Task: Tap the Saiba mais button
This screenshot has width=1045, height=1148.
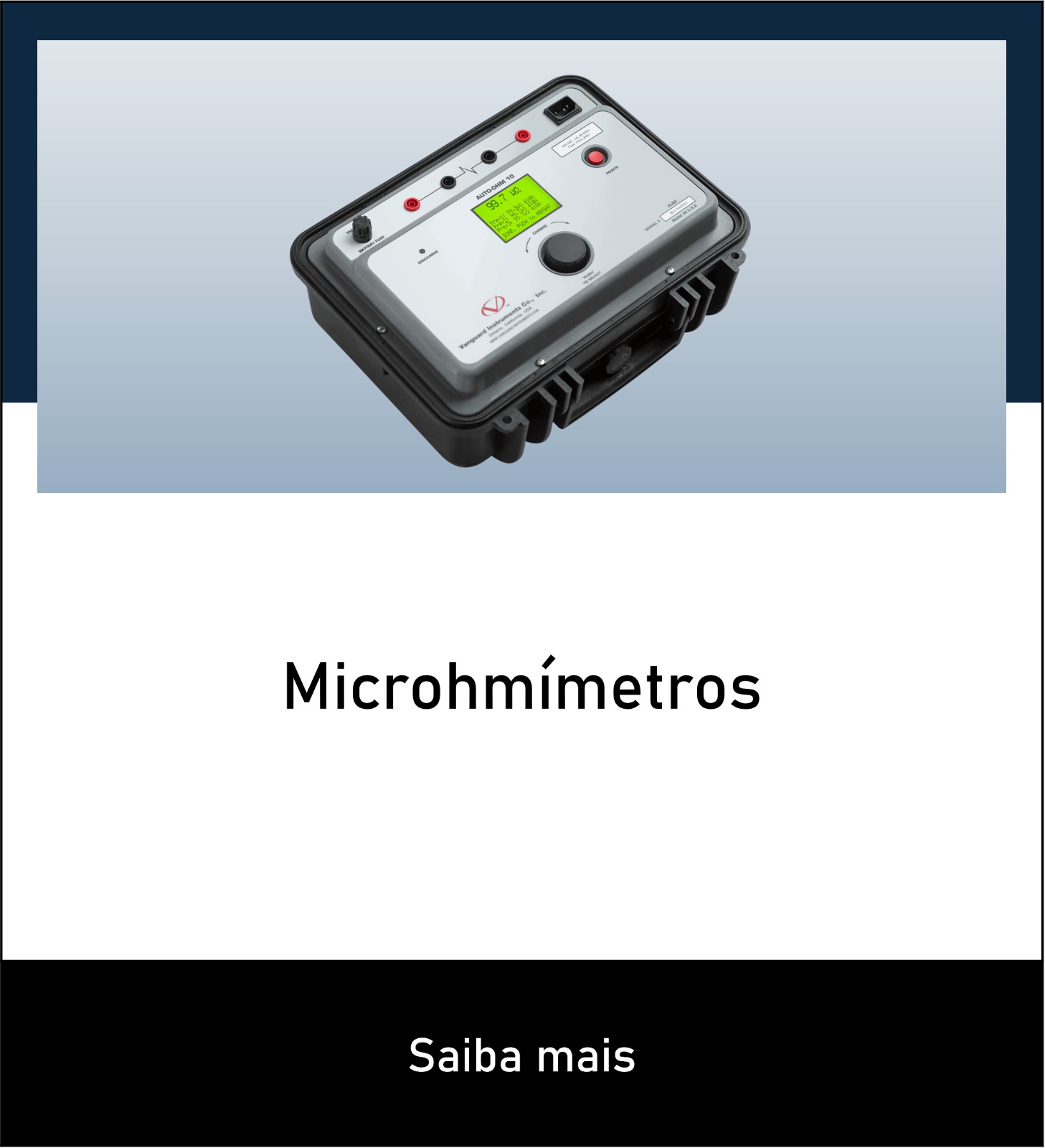Action: [522, 1055]
